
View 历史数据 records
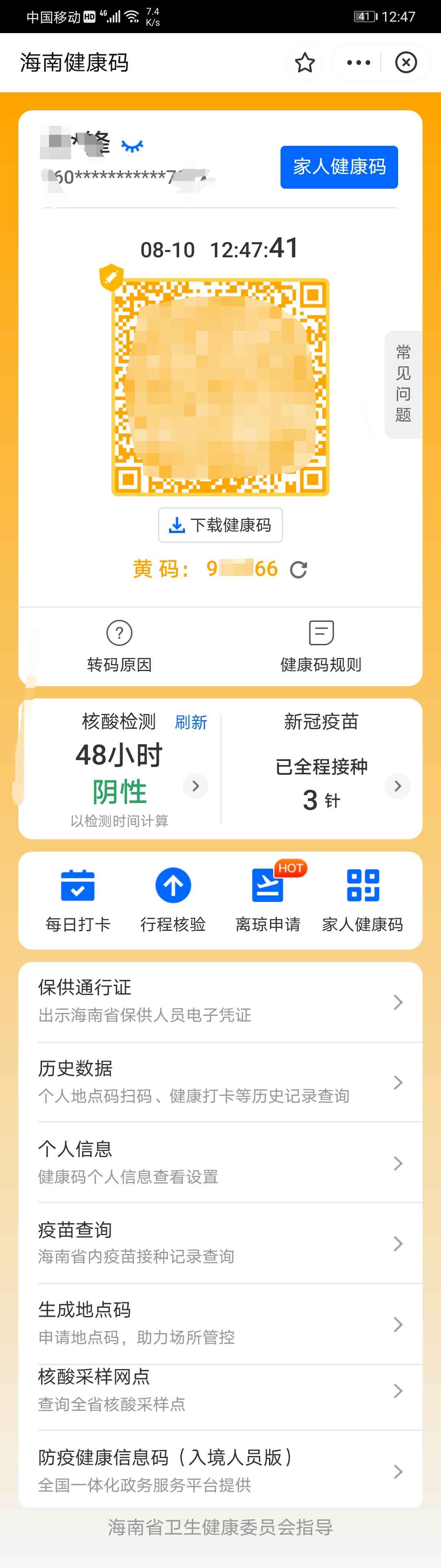click(x=220, y=1082)
